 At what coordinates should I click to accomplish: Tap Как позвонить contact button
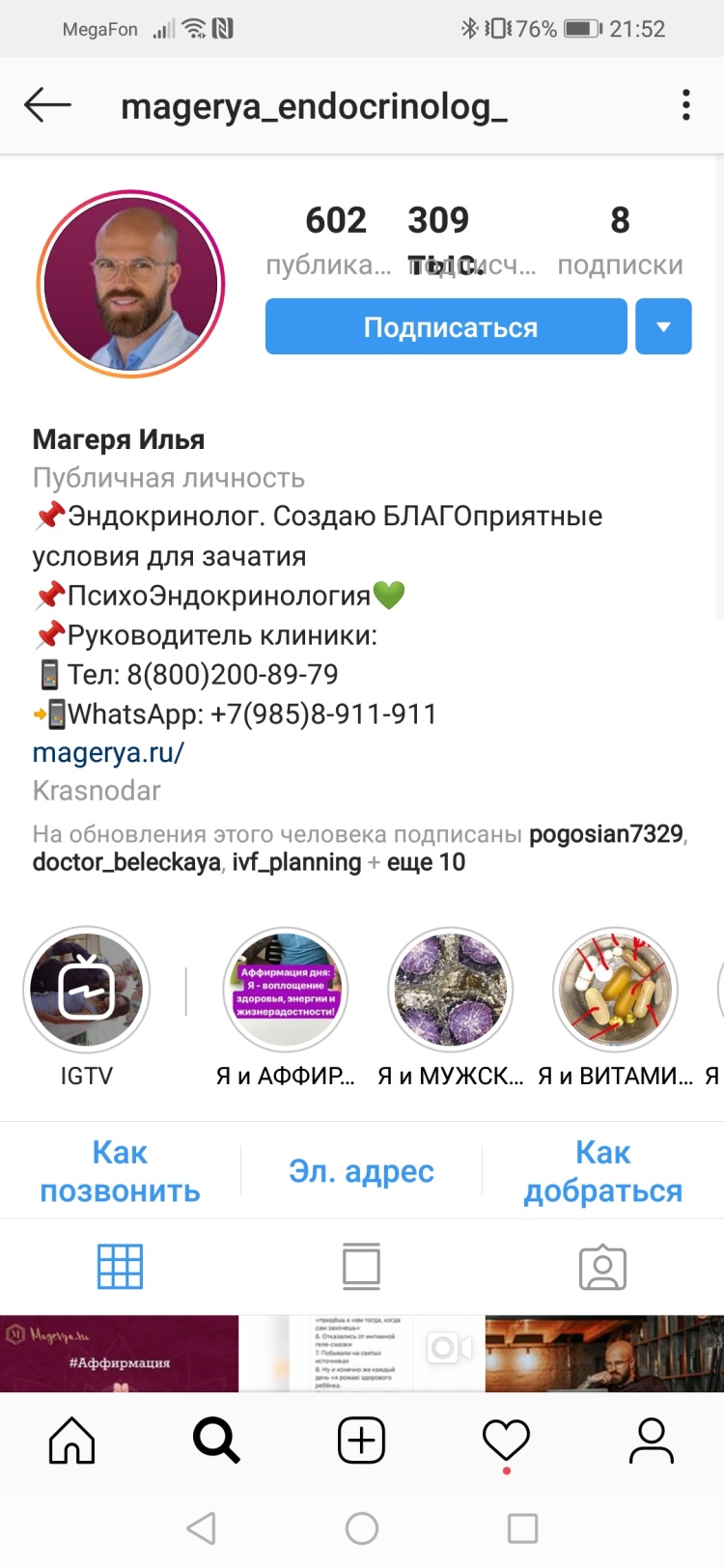coord(120,1171)
